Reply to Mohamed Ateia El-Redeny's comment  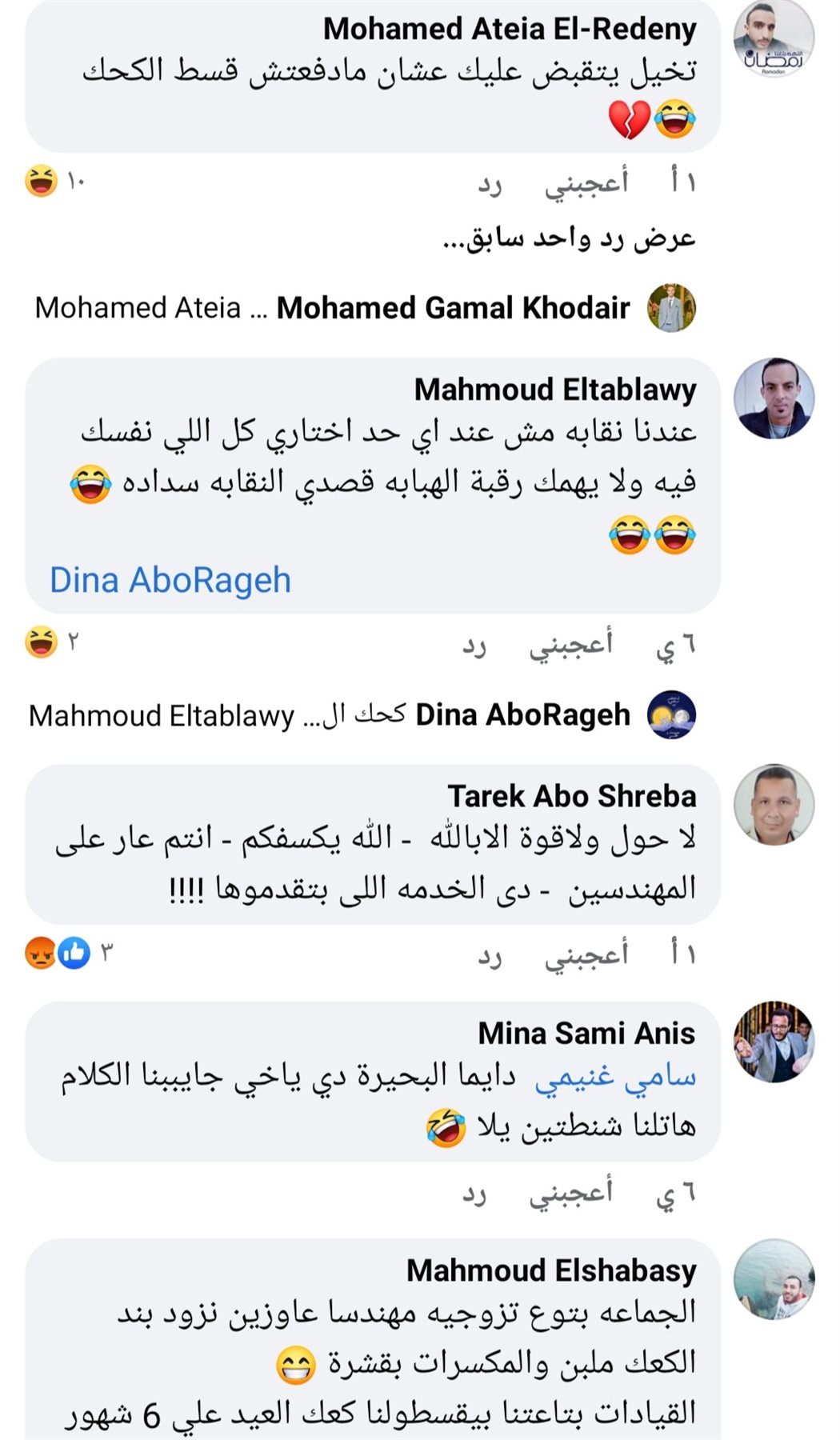(x=490, y=183)
